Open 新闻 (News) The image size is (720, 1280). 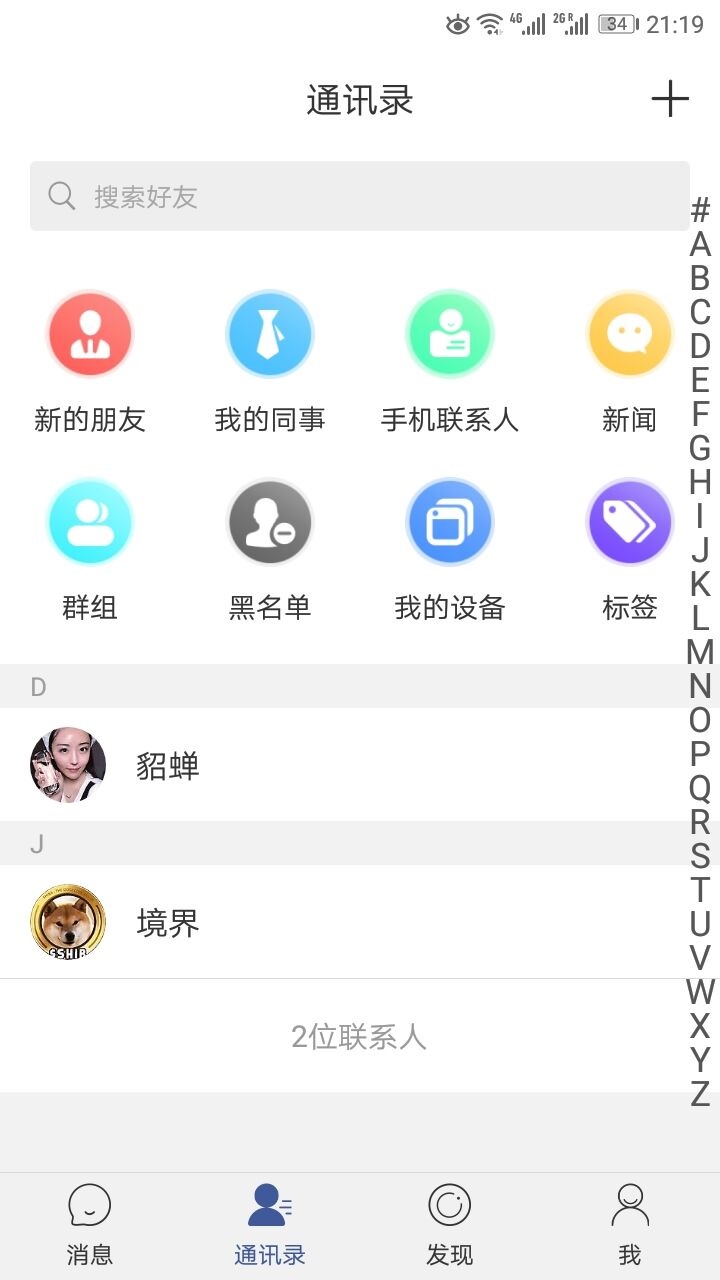pyautogui.click(x=629, y=360)
